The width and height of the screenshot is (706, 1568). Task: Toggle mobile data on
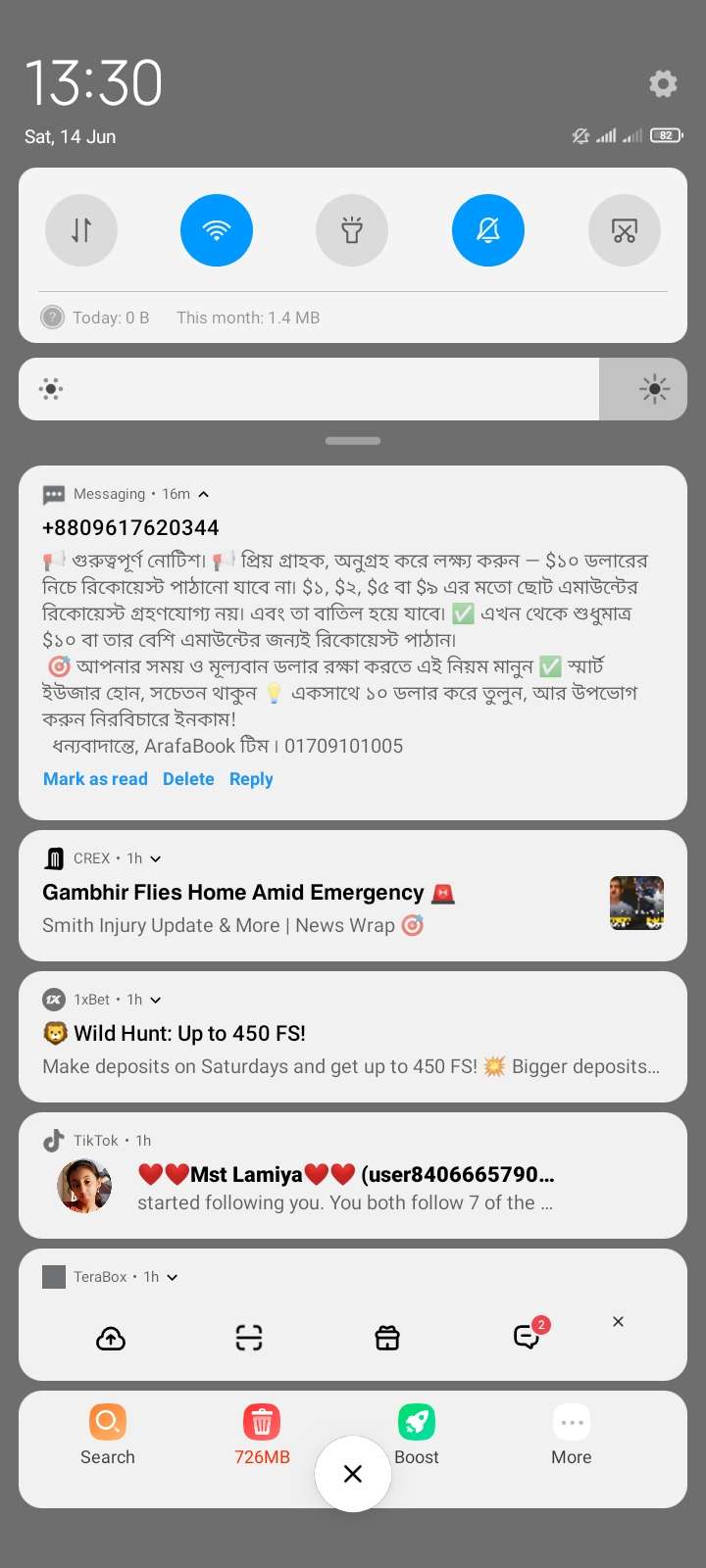pos(81,230)
